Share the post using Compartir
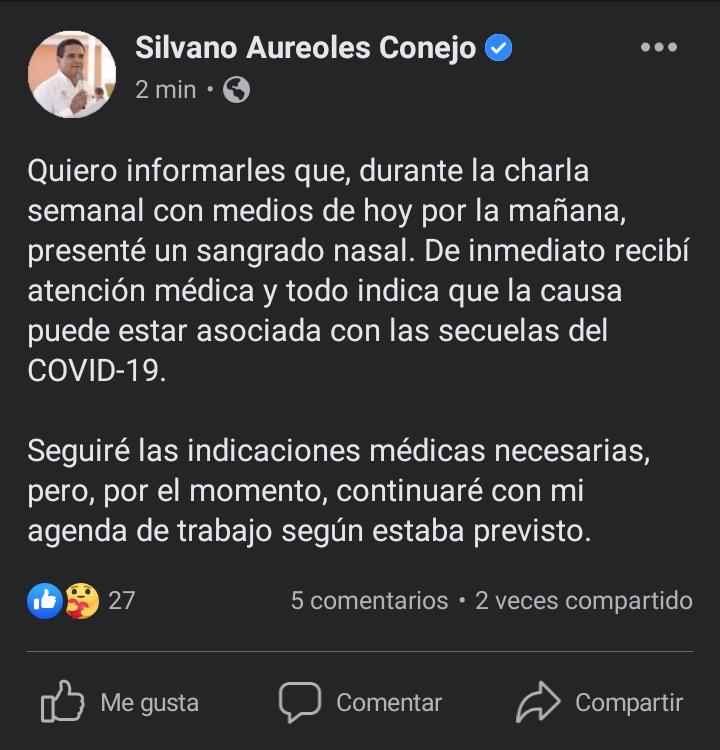 click(x=600, y=702)
